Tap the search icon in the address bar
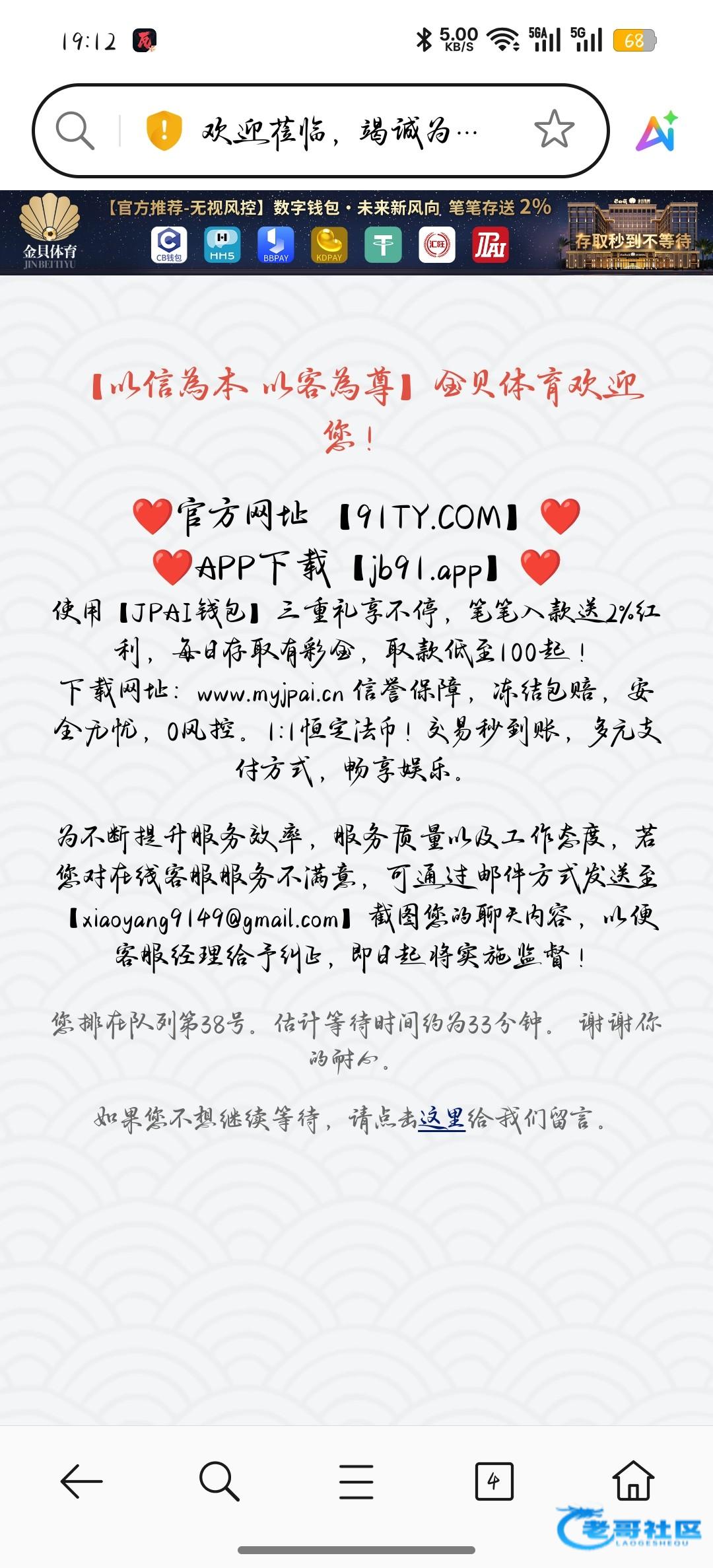 (75, 130)
